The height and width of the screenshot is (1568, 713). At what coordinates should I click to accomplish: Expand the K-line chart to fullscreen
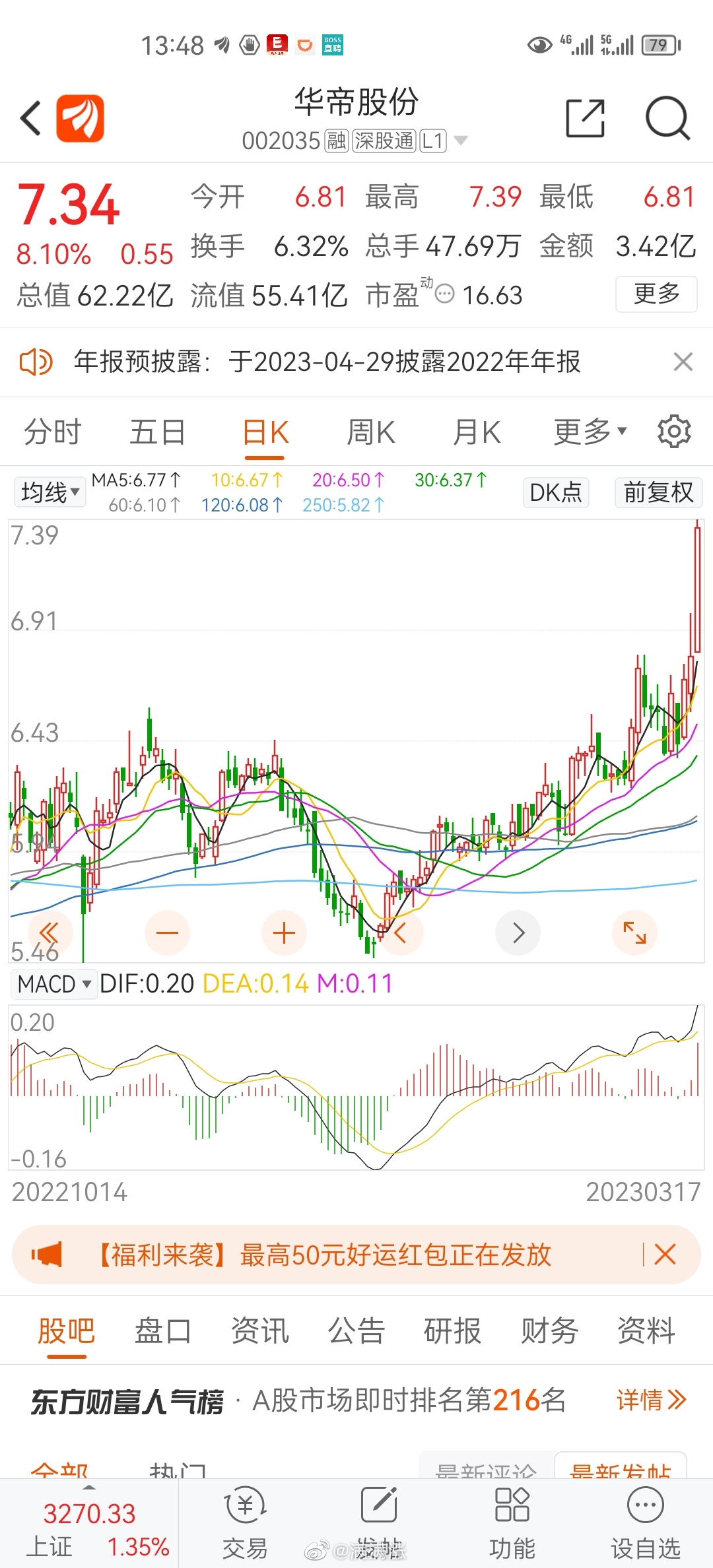click(634, 932)
